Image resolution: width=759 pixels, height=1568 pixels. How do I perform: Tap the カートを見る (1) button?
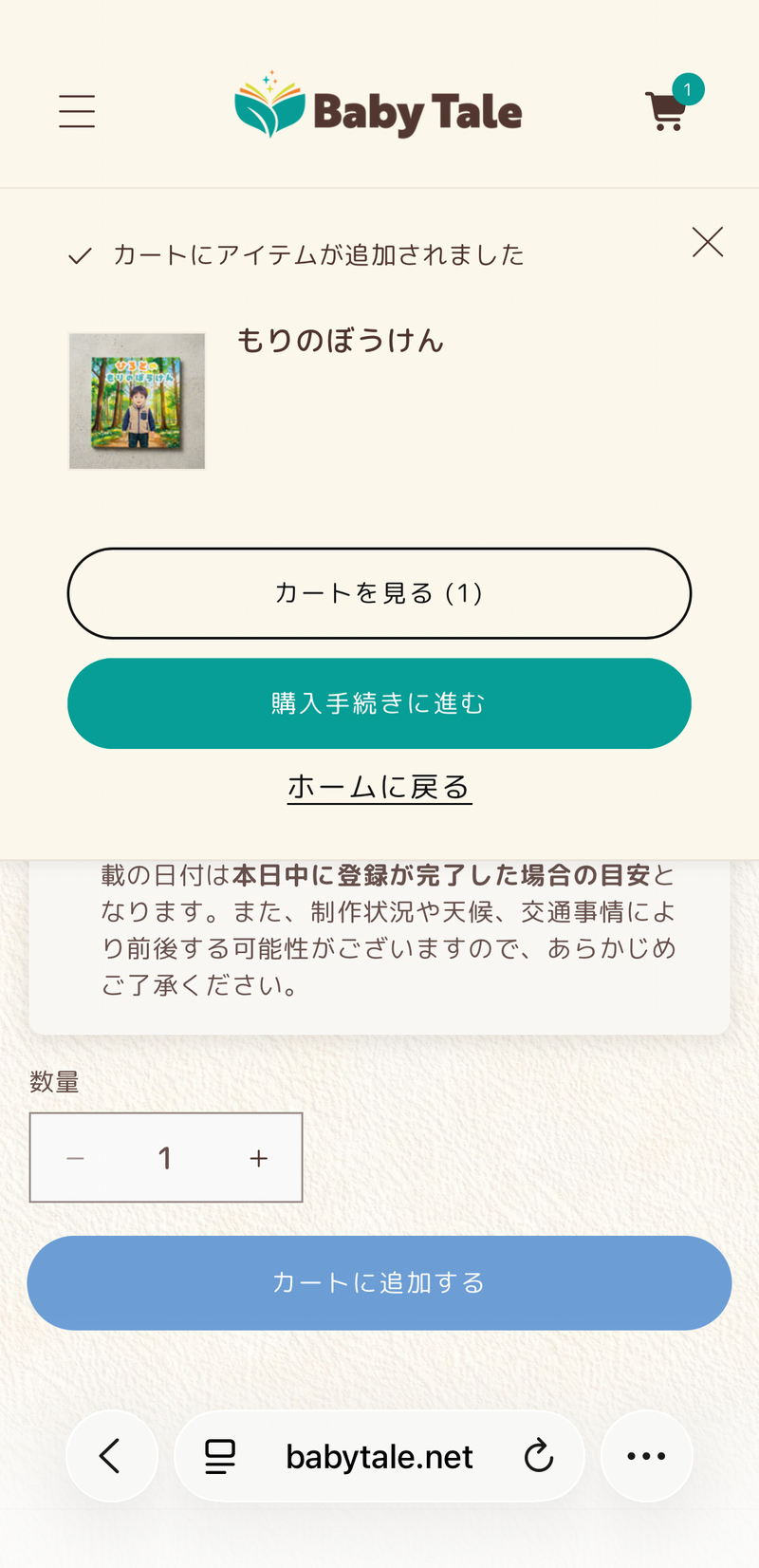[x=379, y=593]
